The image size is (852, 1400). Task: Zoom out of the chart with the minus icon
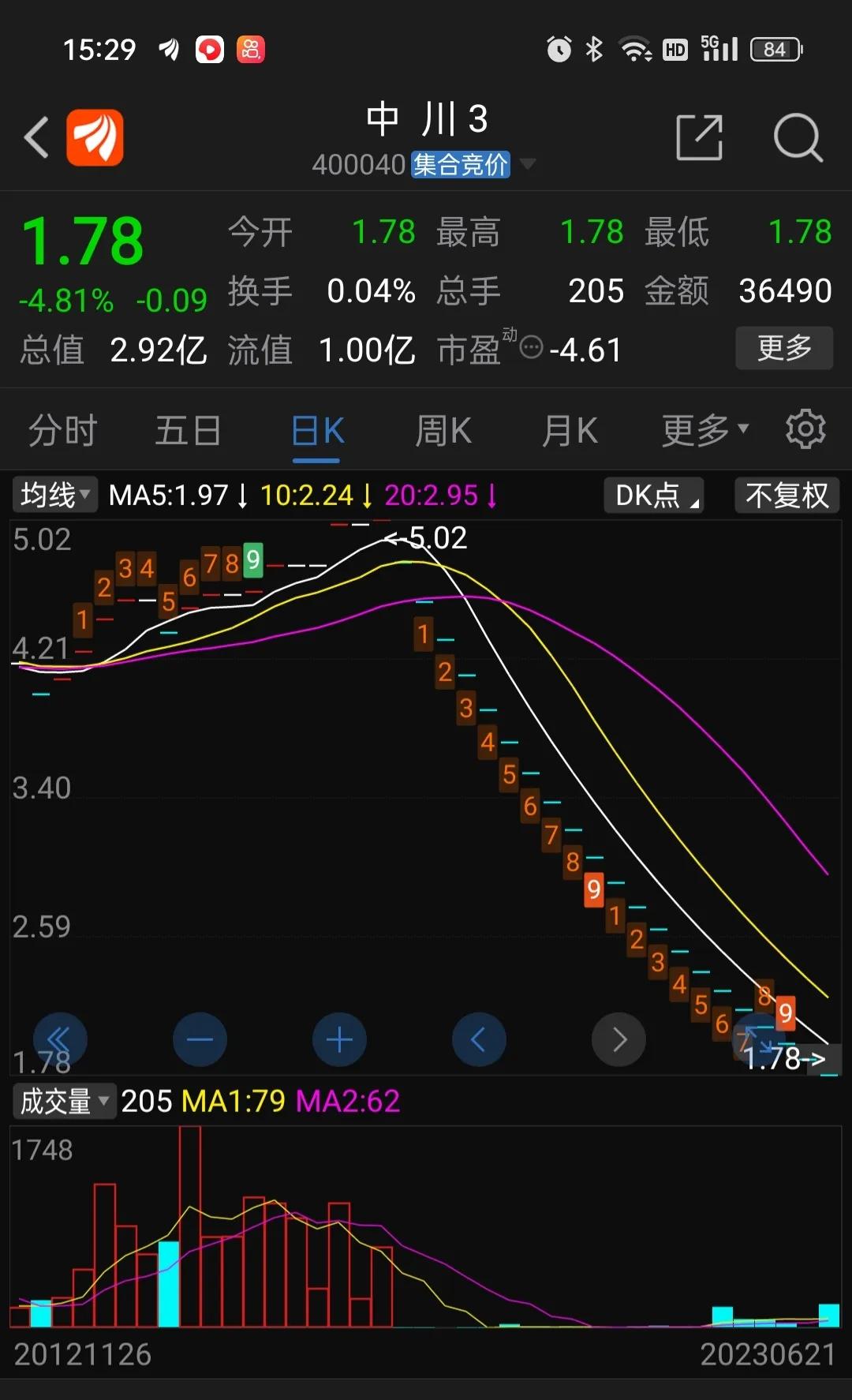[x=200, y=1039]
